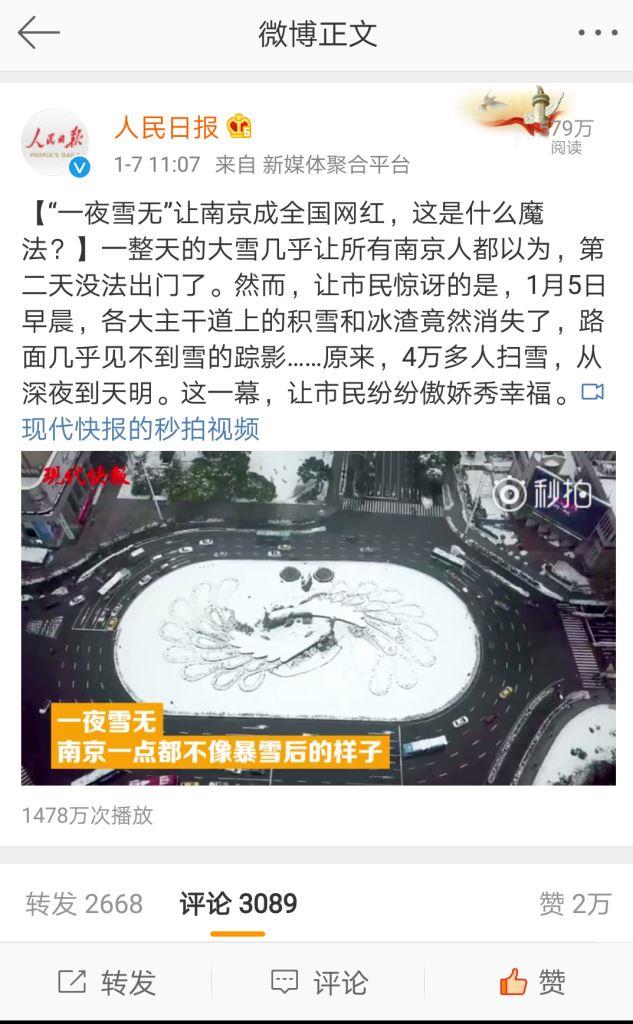633x1024 pixels.
Task: Open the 现代快报的秒拍视频 link
Action: (141, 428)
